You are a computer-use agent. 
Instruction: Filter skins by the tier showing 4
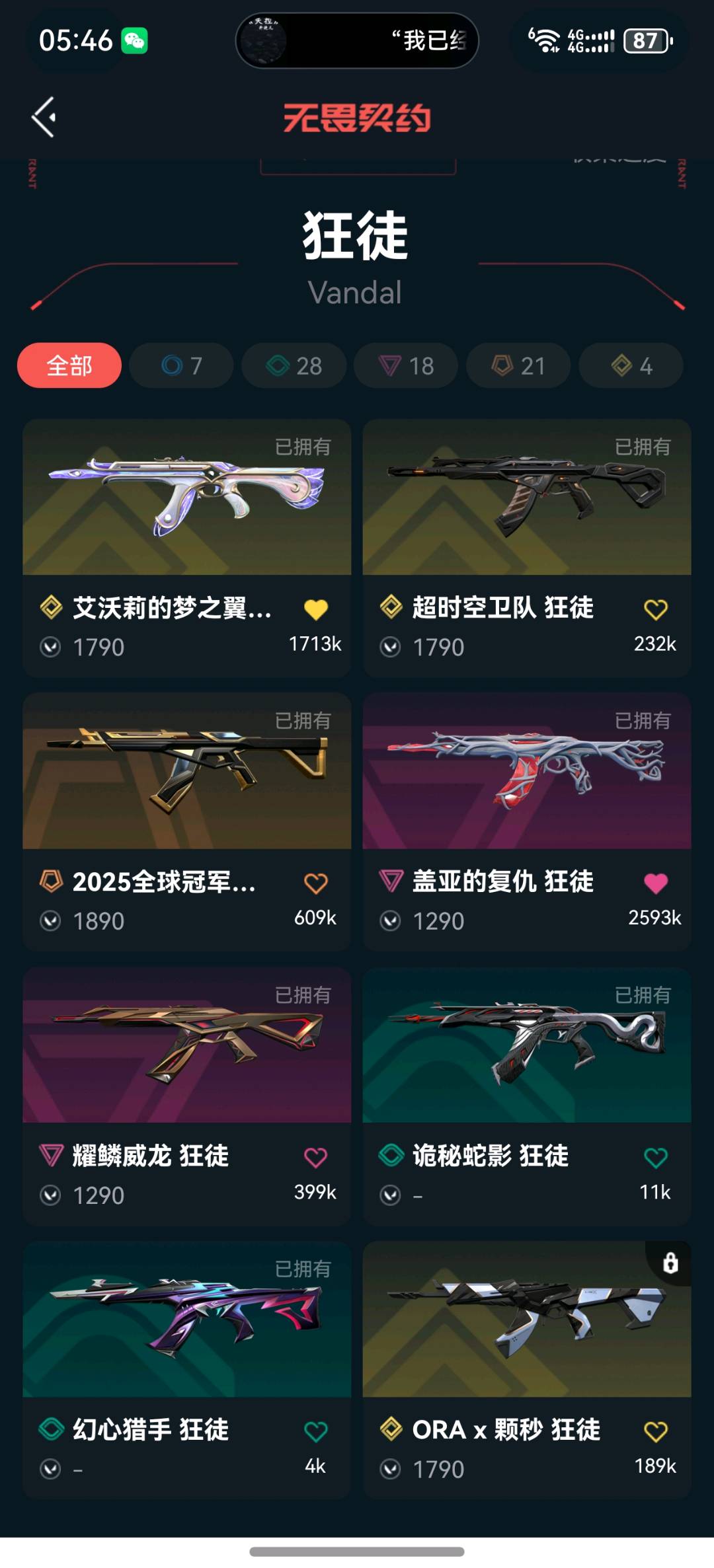631,365
